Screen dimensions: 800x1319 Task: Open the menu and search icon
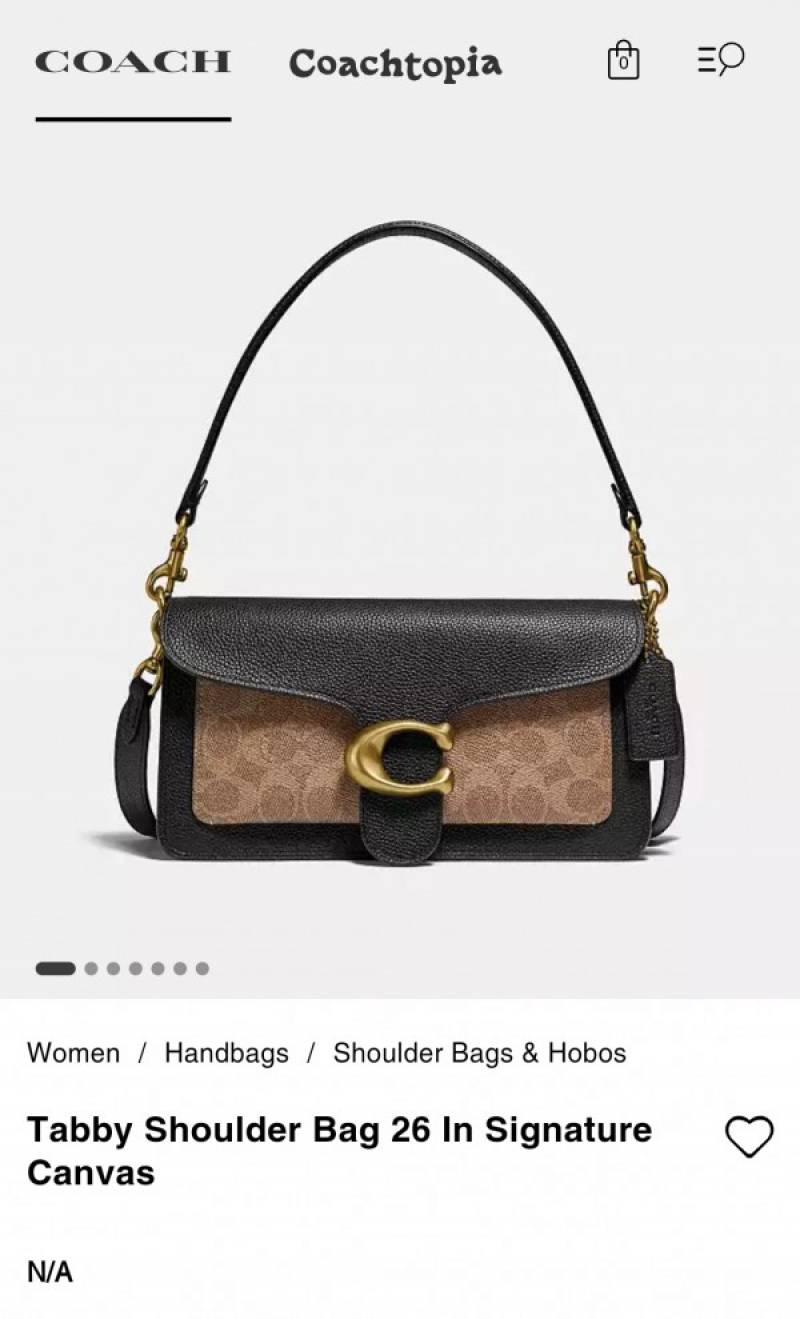click(721, 59)
